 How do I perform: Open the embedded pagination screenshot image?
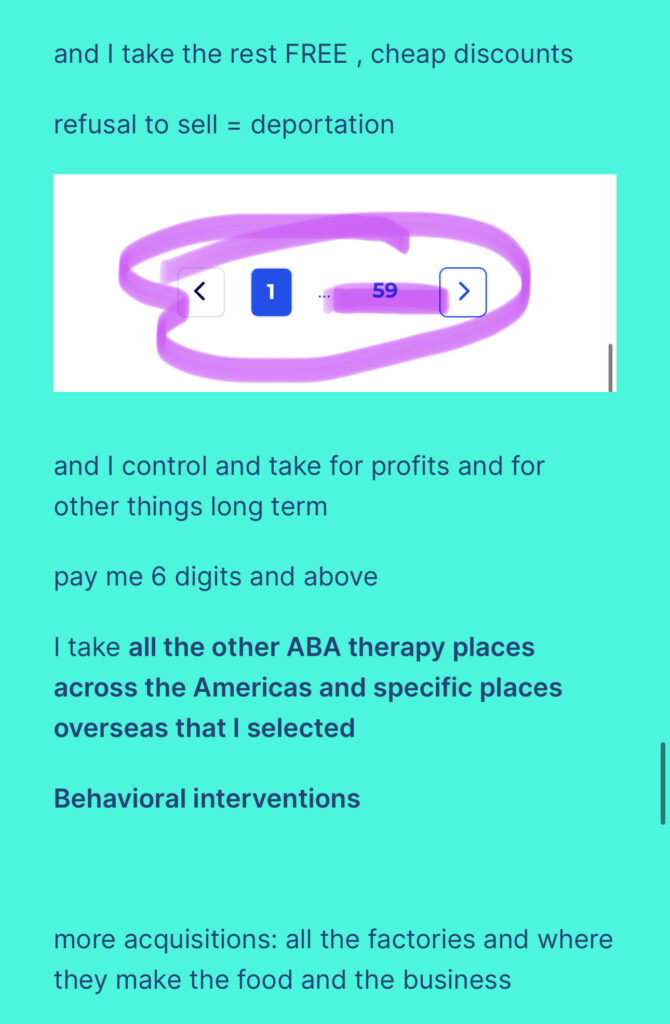[x=334, y=283]
